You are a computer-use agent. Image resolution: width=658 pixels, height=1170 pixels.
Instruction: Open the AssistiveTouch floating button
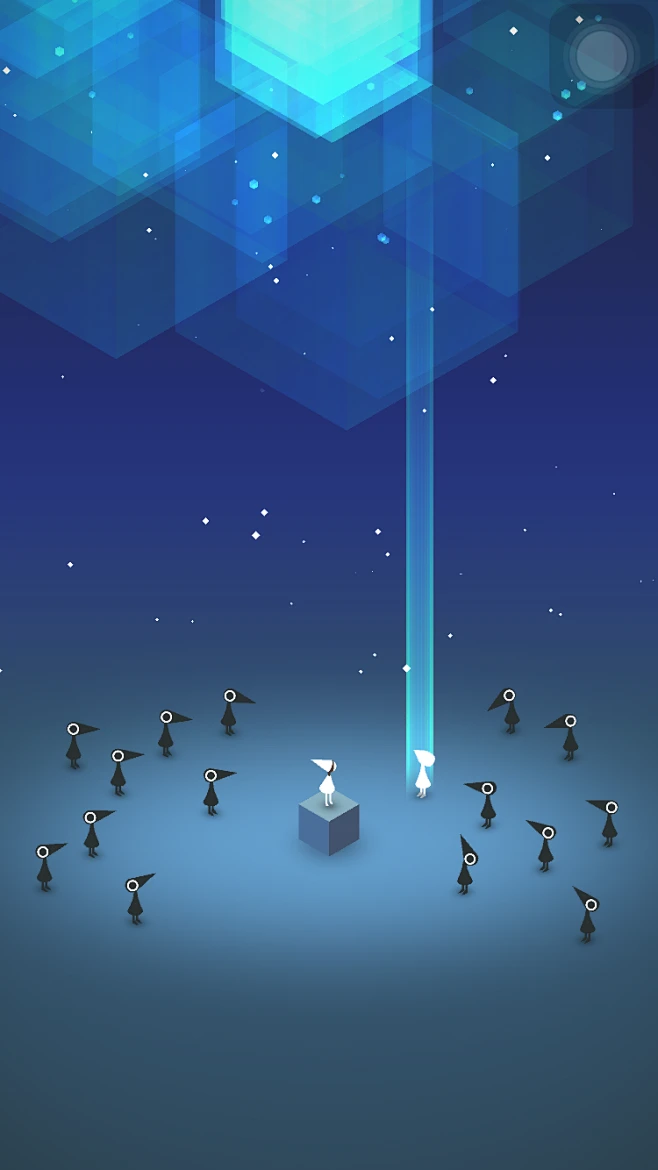pos(601,56)
